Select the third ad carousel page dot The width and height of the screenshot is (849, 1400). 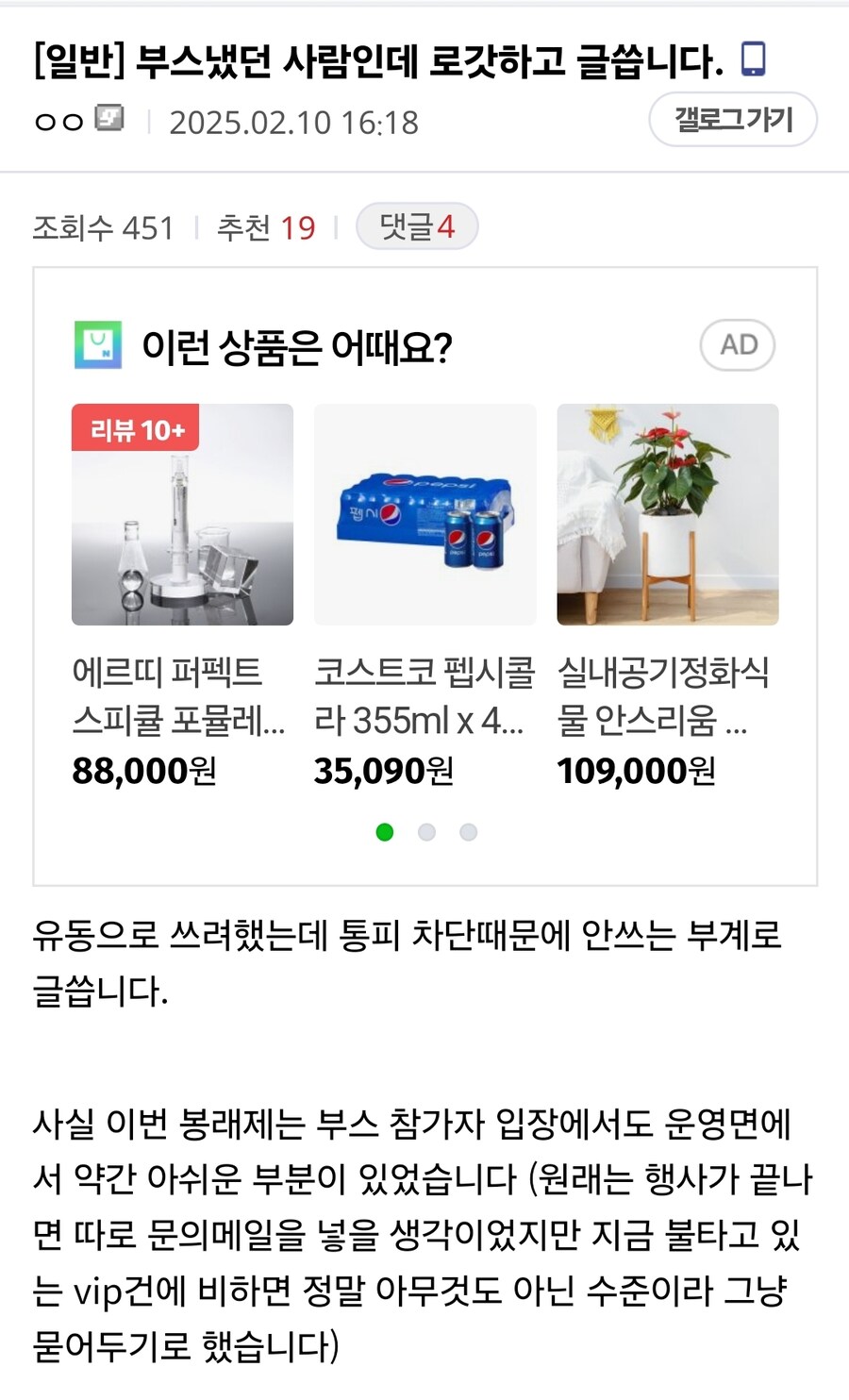tap(468, 832)
